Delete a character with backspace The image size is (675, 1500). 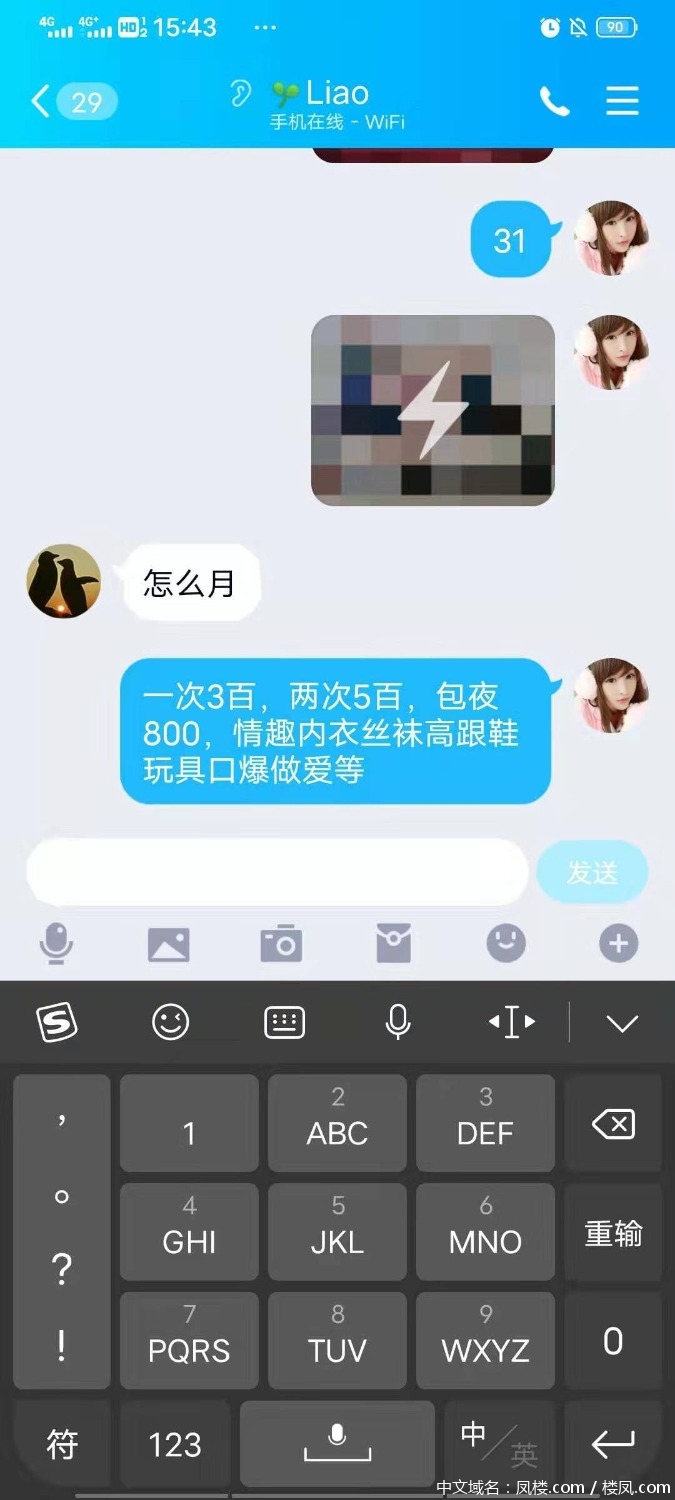click(613, 1125)
